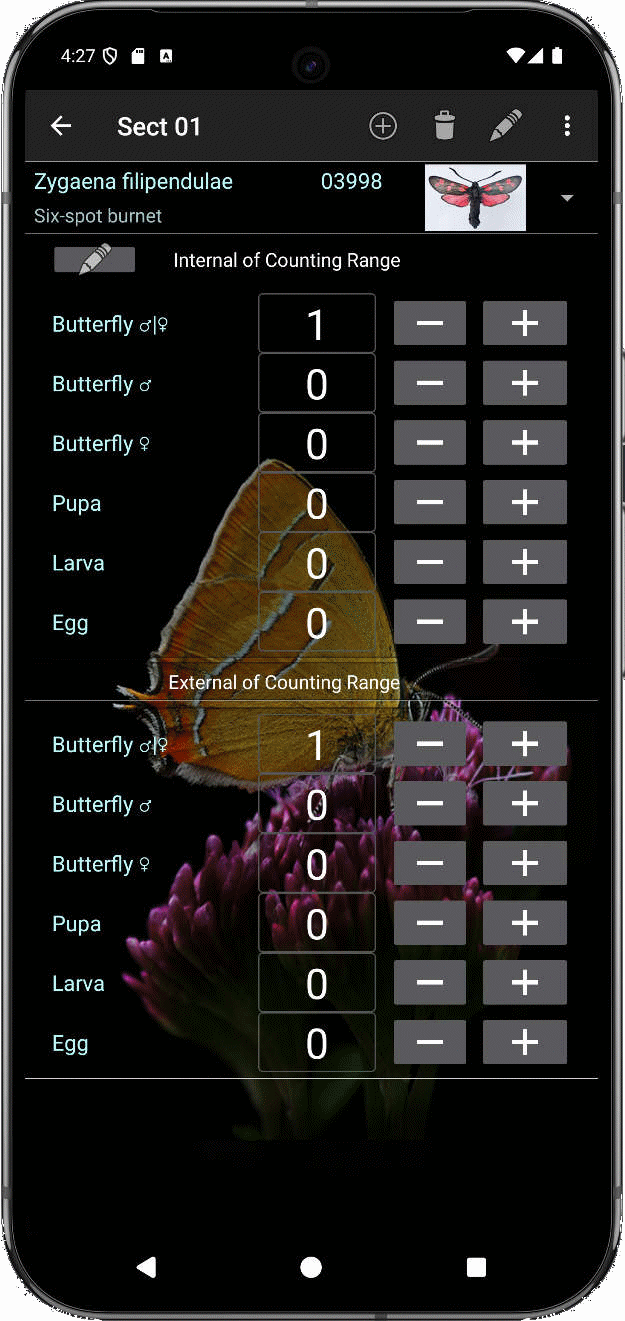Decrease the internal Larva count

click(429, 562)
